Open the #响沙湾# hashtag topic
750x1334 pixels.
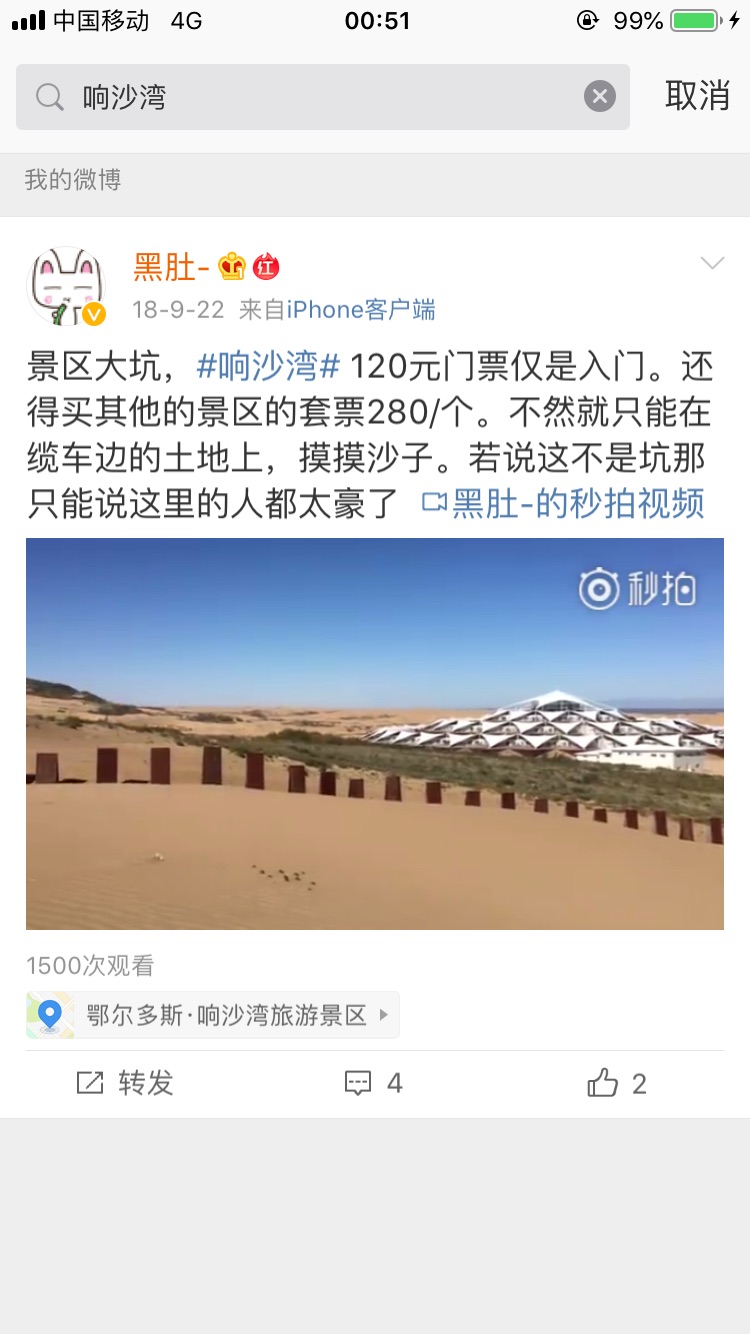click(269, 367)
